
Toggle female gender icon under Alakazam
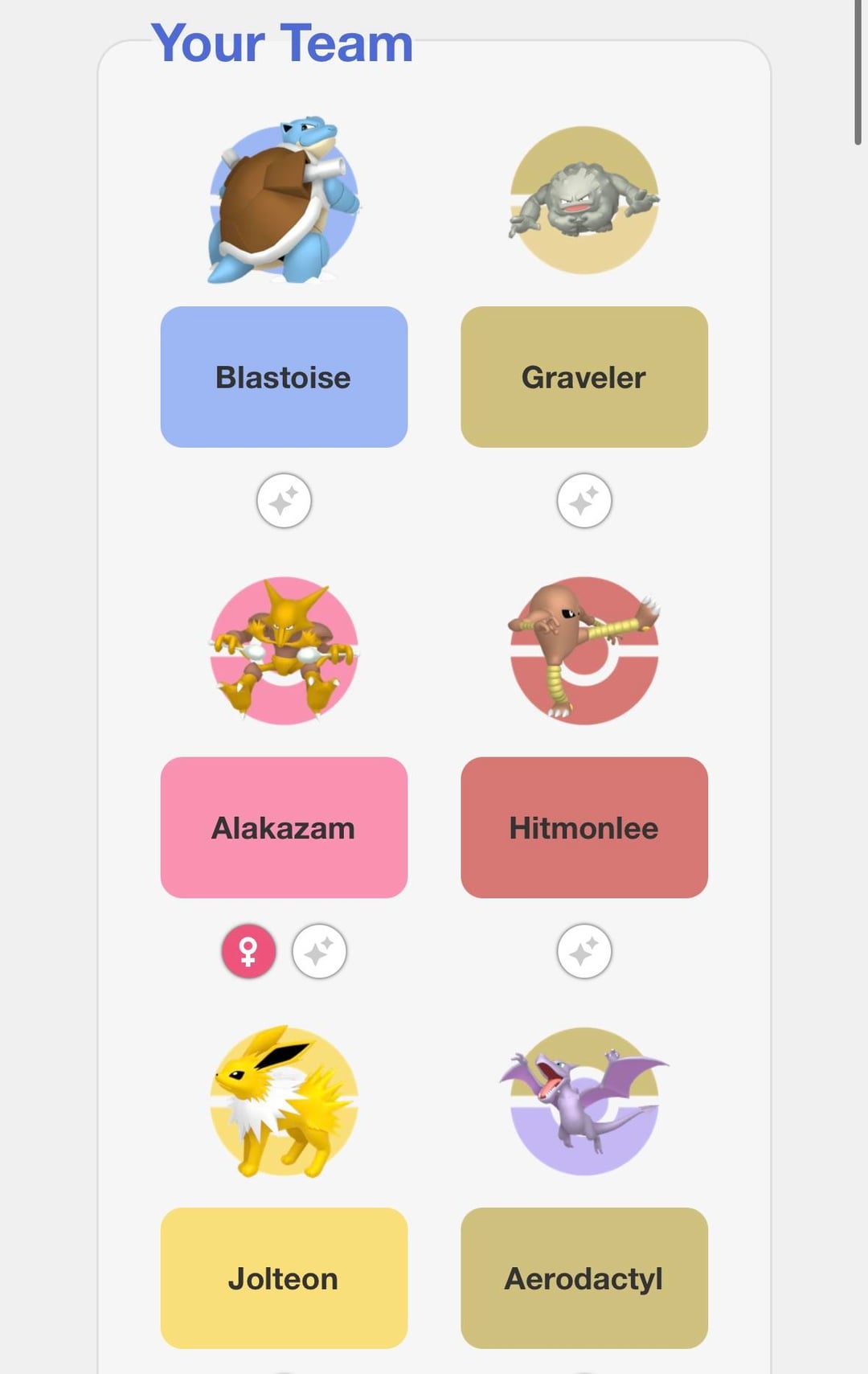[x=248, y=951]
